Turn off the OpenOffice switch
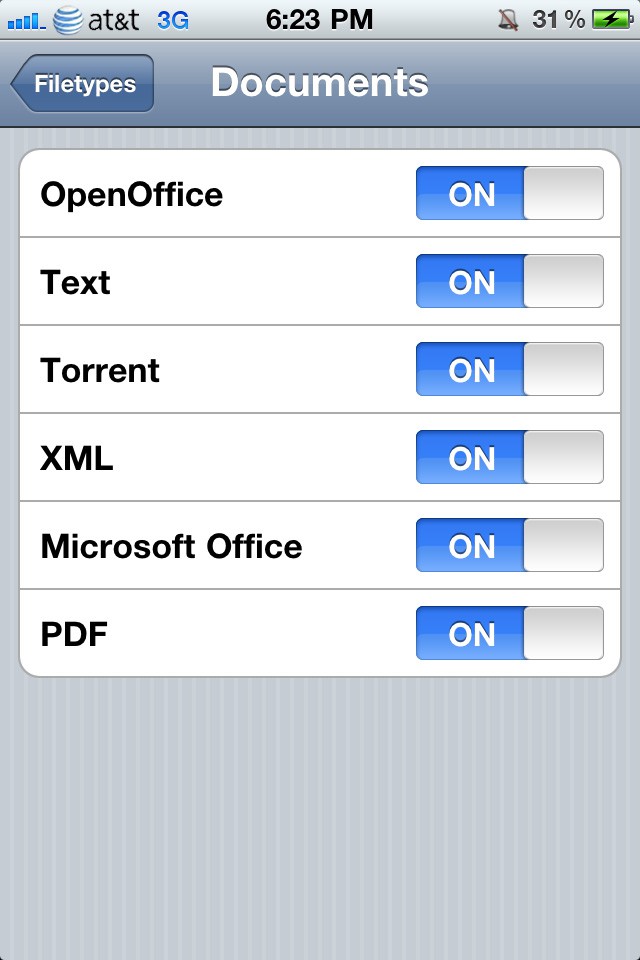The image size is (640, 960). tap(510, 194)
